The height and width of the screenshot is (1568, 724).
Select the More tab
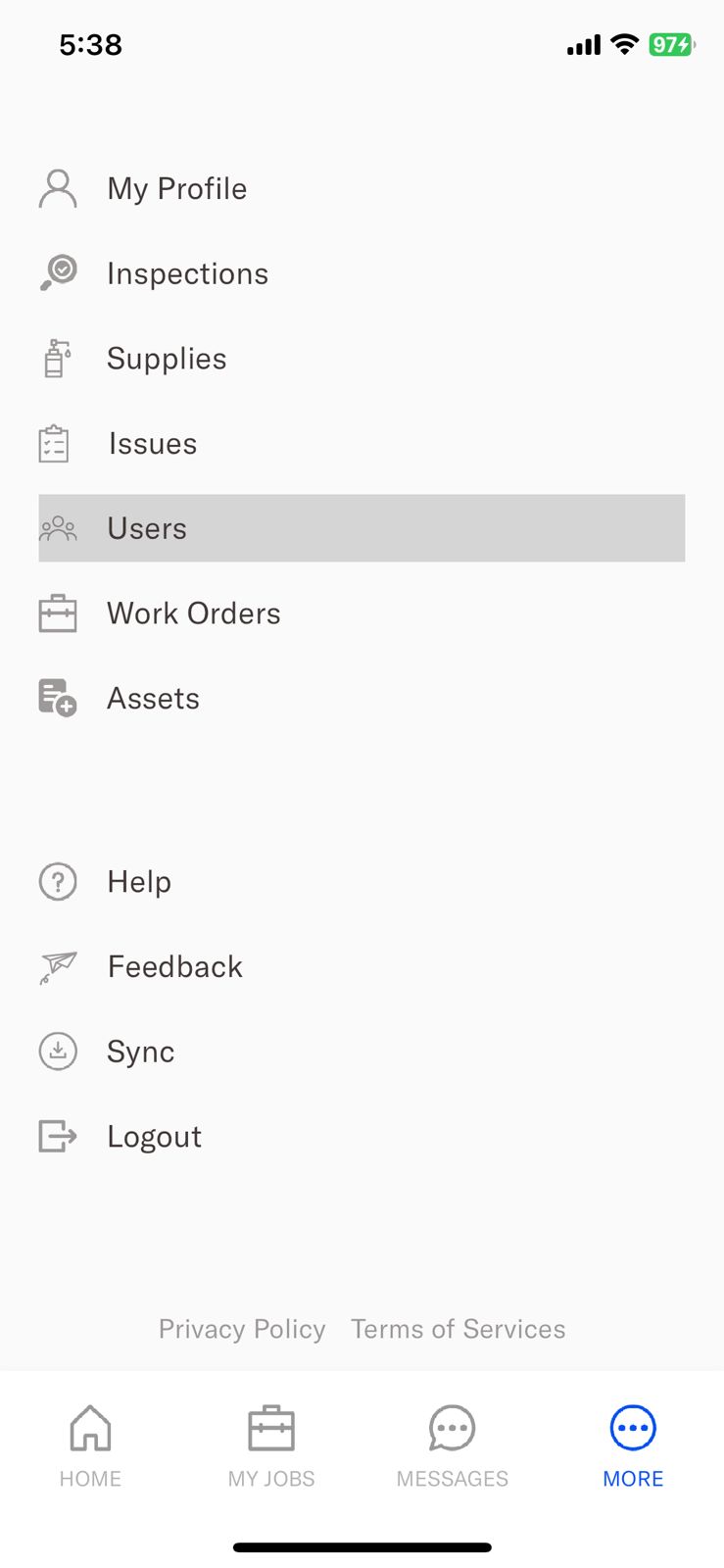click(x=633, y=1446)
